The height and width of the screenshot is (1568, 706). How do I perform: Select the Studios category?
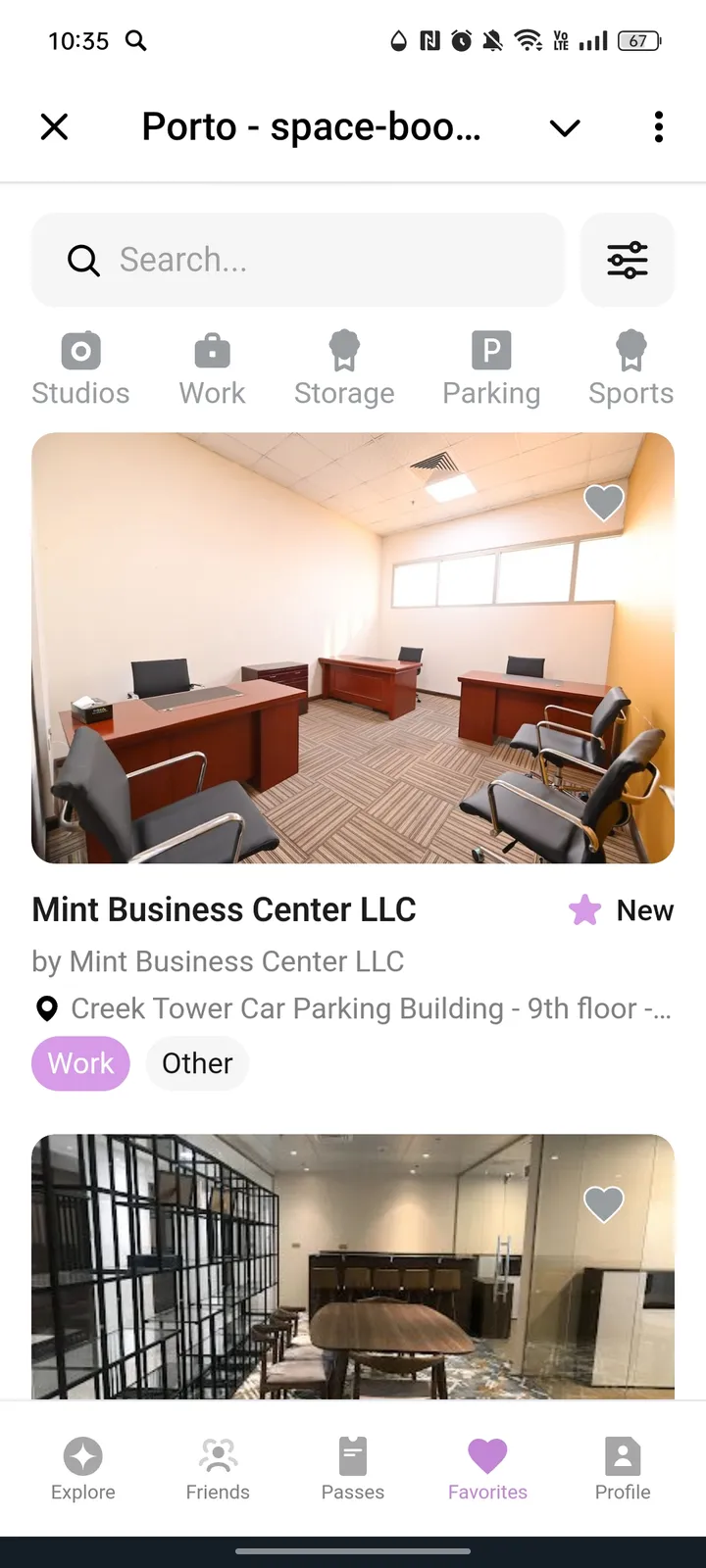(80, 369)
